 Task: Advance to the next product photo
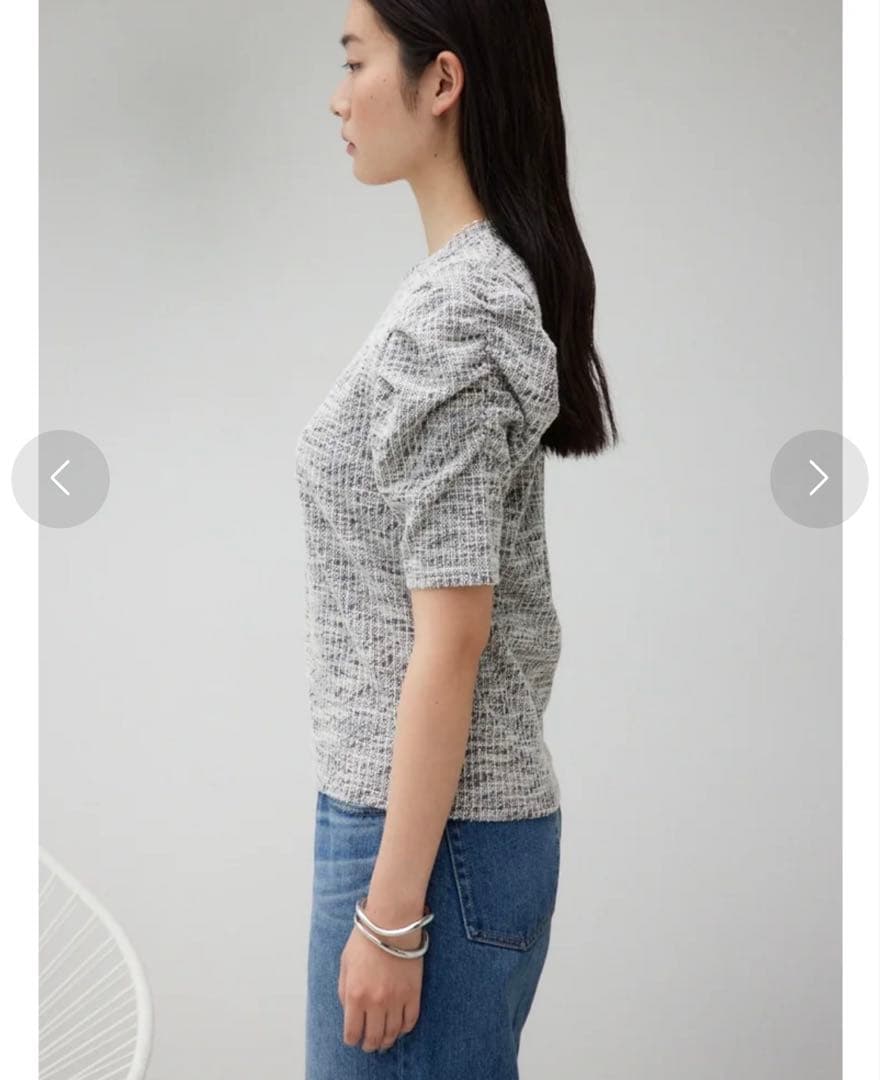819,479
